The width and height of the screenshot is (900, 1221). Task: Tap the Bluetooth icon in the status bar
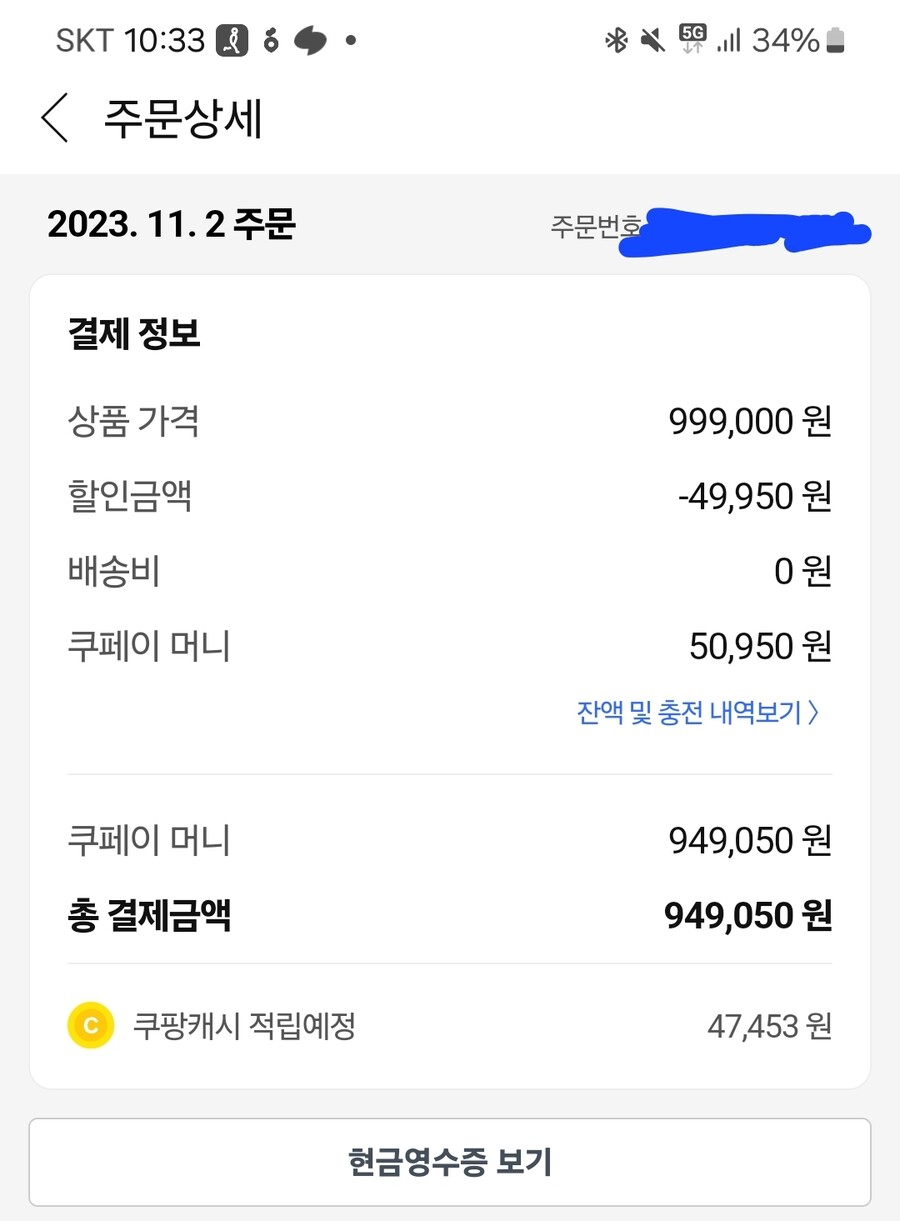[x=617, y=39]
